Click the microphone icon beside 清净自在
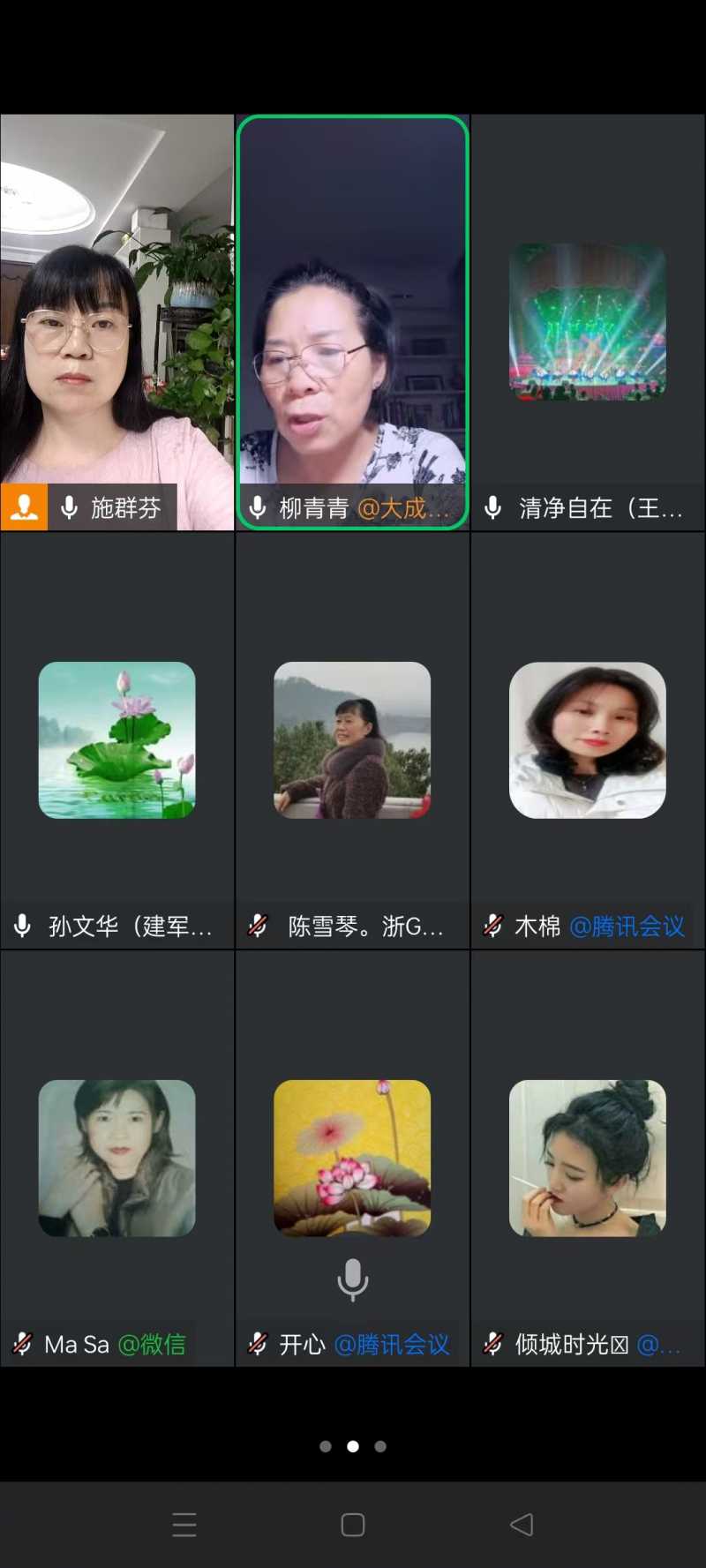This screenshot has width=706, height=1568. click(492, 507)
